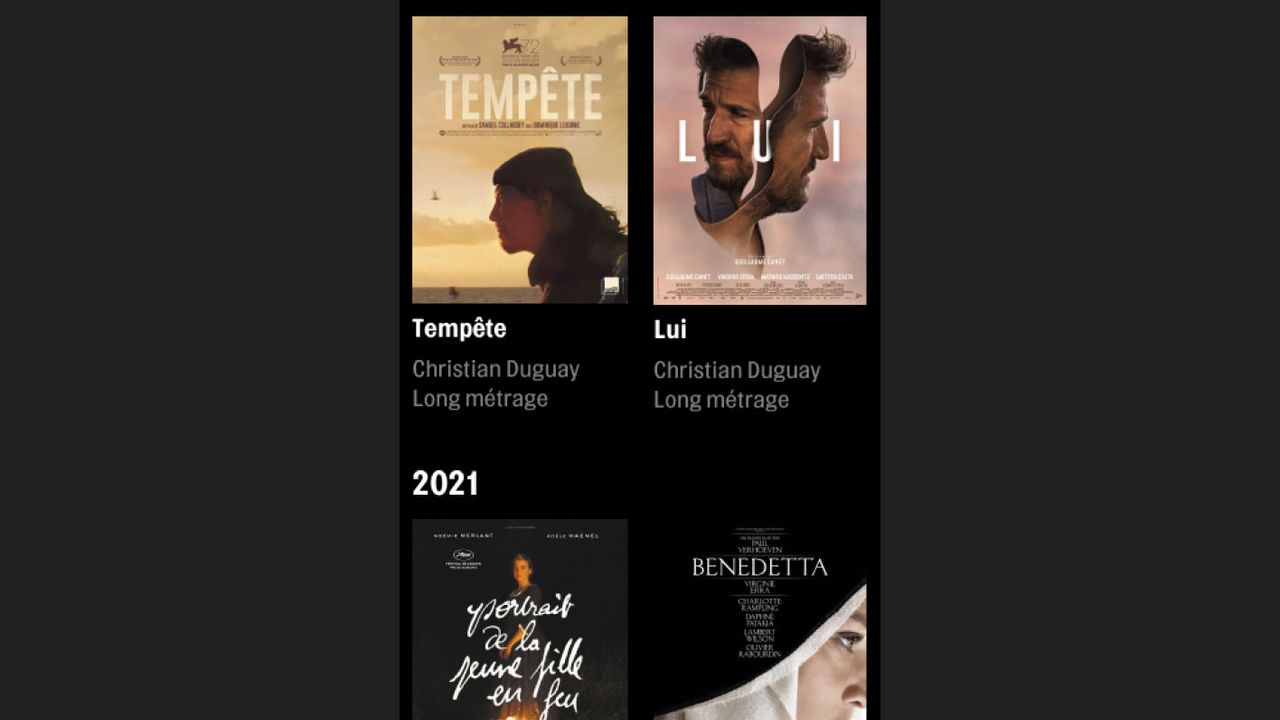Select the Benedetta film card

click(x=760, y=620)
